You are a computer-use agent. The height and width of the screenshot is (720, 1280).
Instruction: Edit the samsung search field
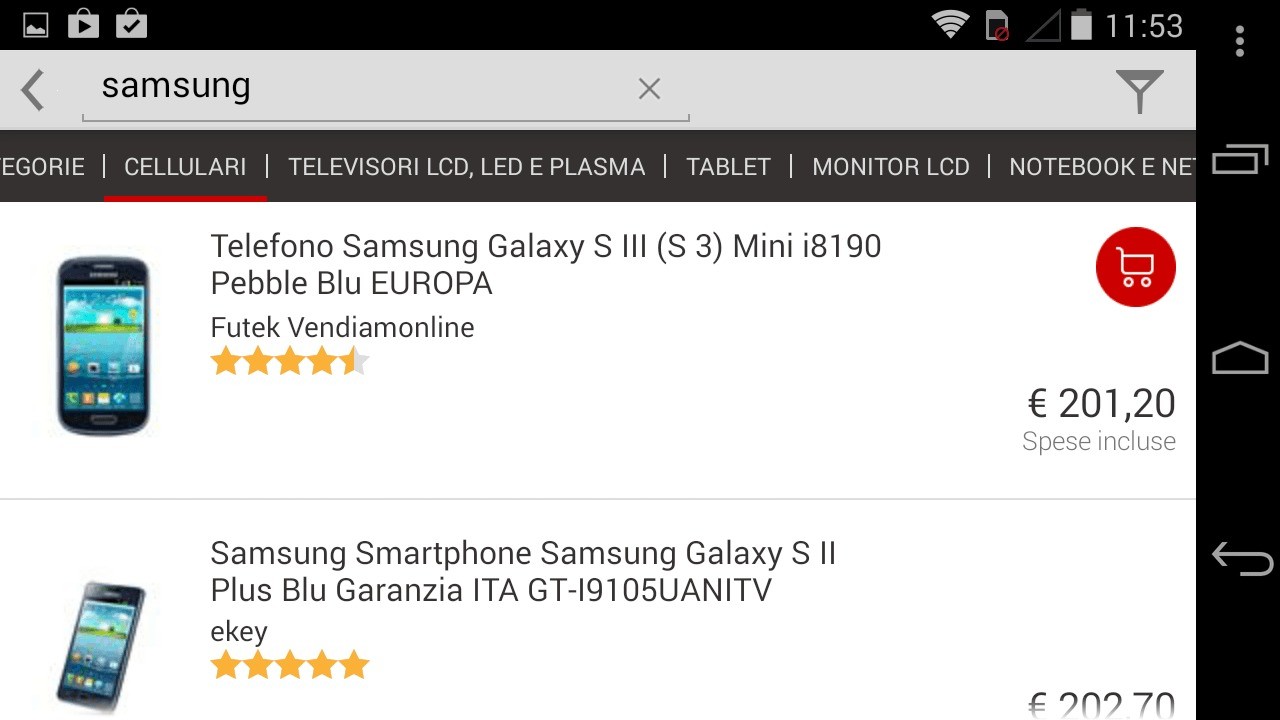360,87
